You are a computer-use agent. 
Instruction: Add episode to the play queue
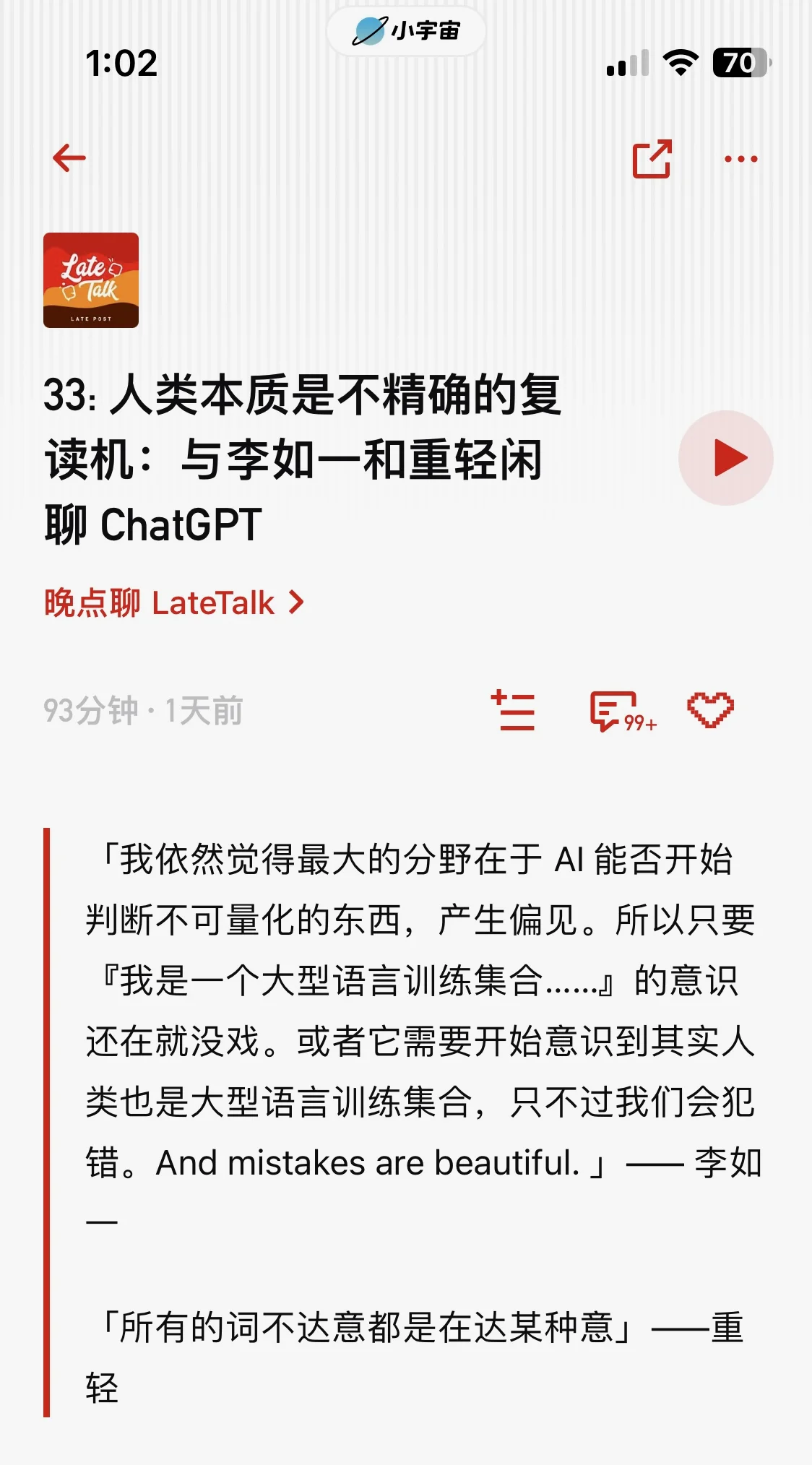pyautogui.click(x=513, y=711)
